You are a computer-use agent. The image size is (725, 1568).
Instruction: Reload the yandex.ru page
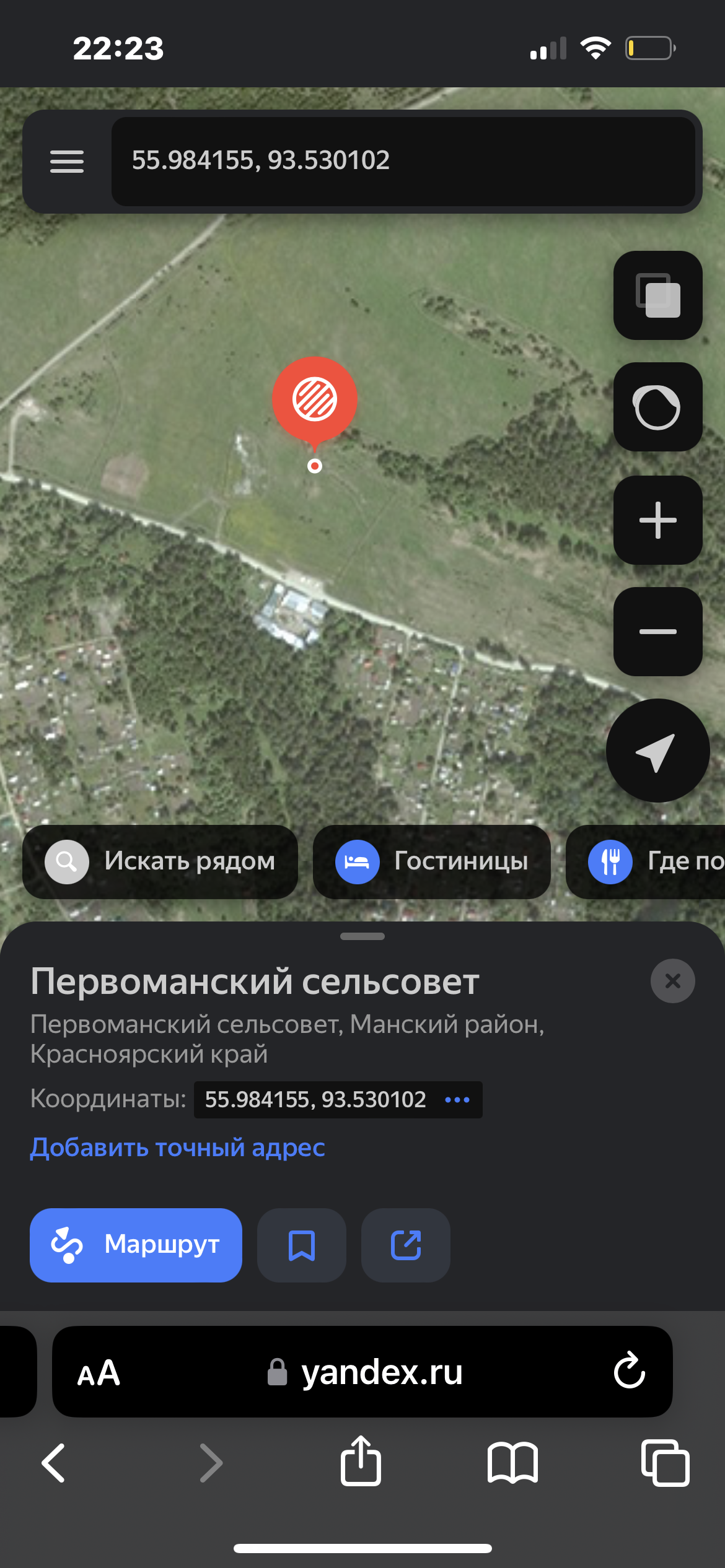629,1372
